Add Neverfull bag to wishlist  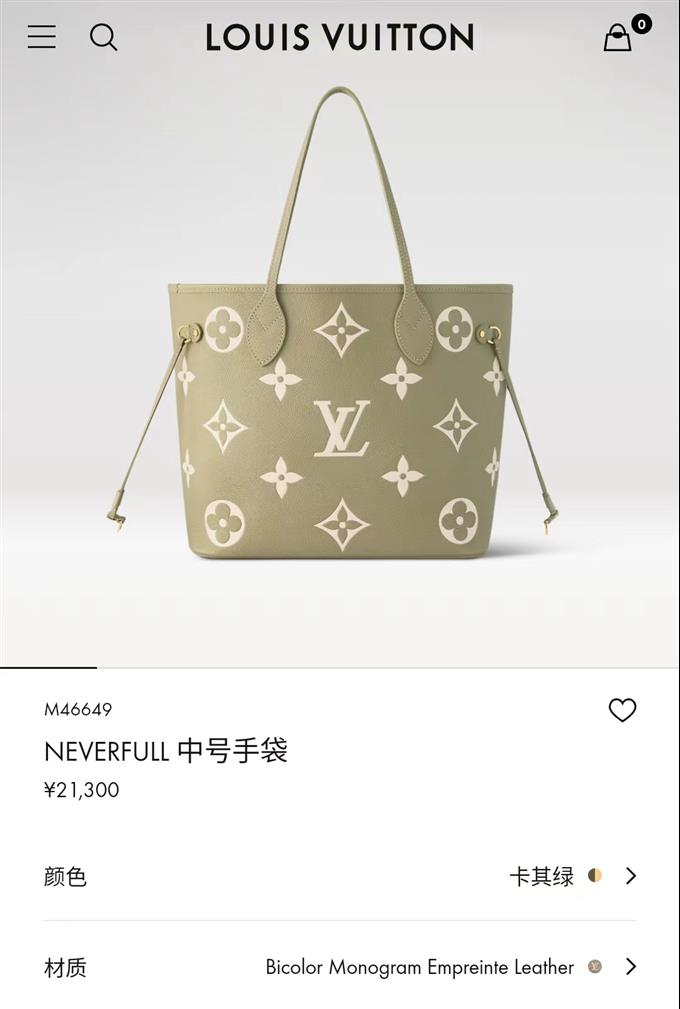[622, 710]
